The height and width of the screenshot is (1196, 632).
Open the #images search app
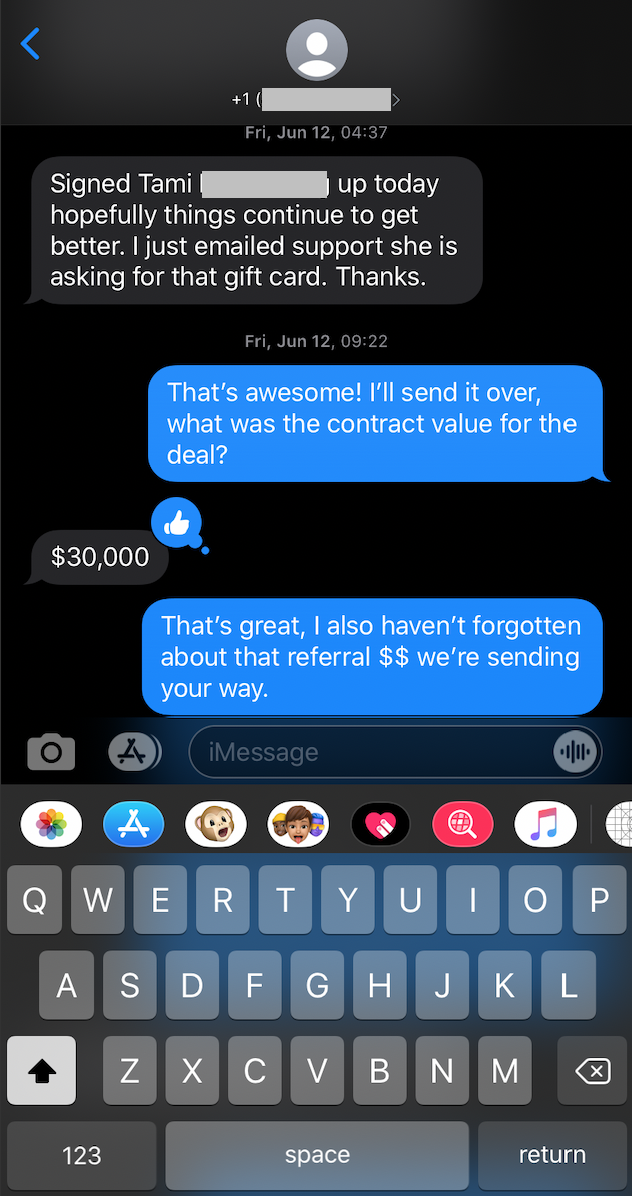(x=462, y=825)
